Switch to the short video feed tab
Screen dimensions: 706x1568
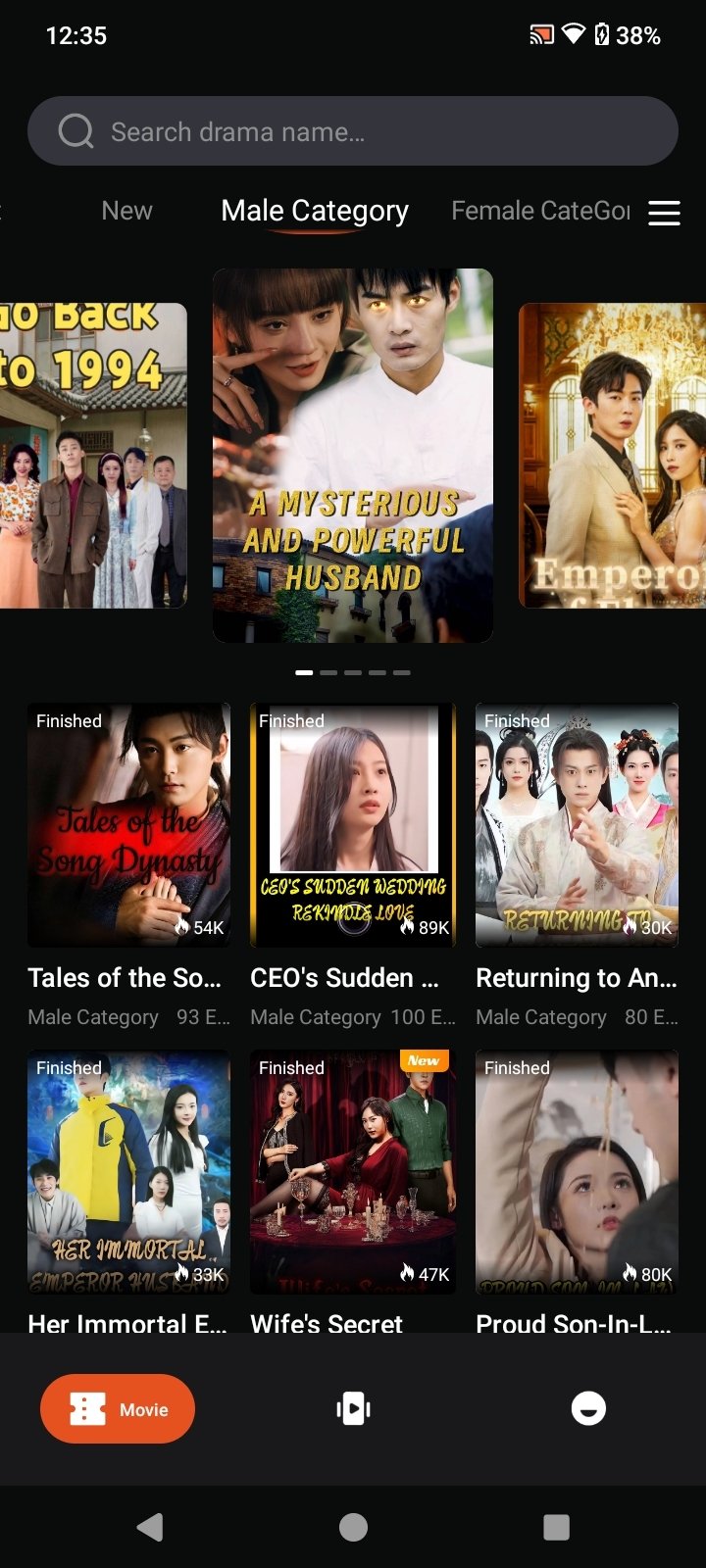[x=353, y=1409]
